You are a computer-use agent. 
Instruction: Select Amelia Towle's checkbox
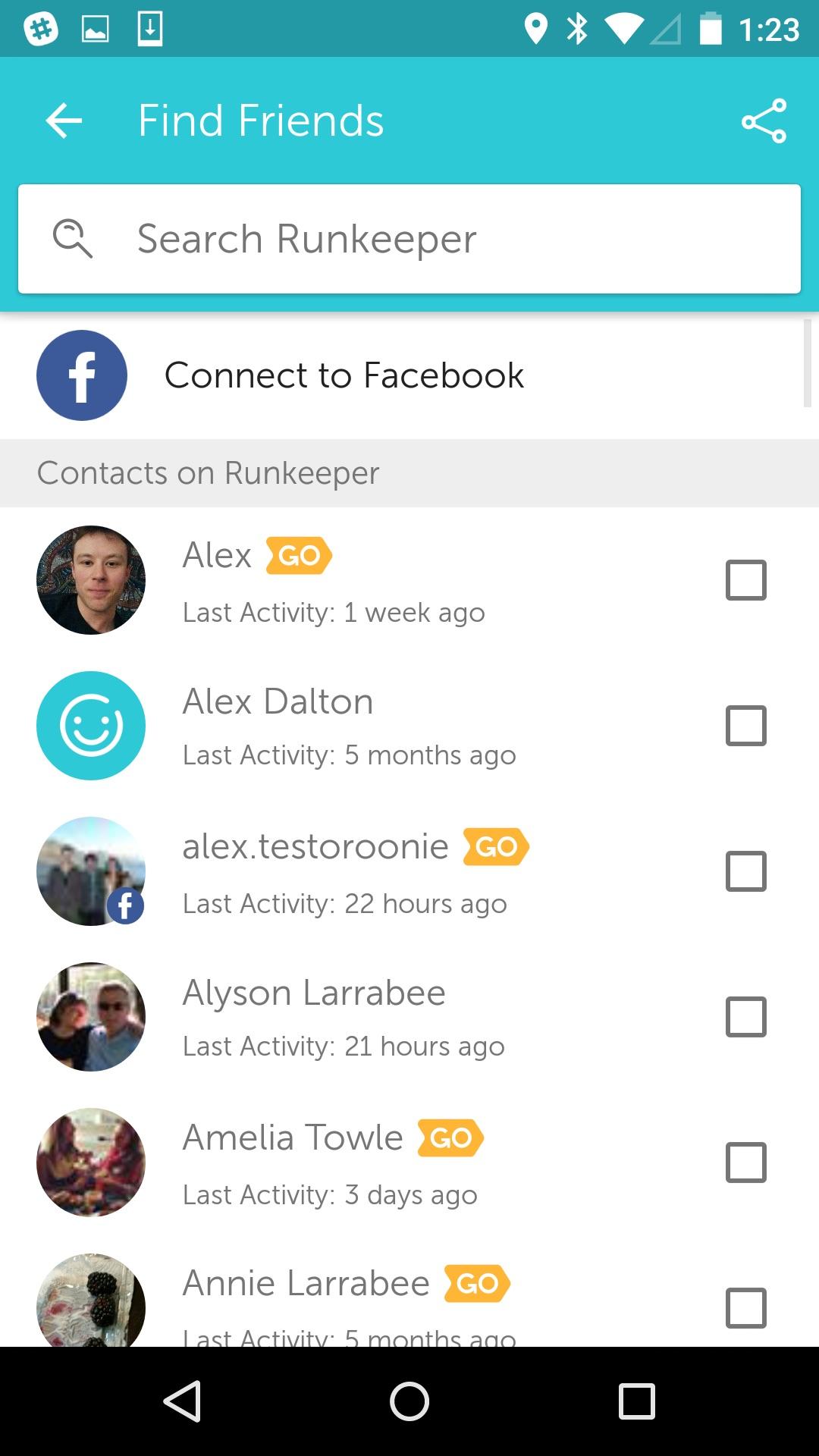point(745,1163)
